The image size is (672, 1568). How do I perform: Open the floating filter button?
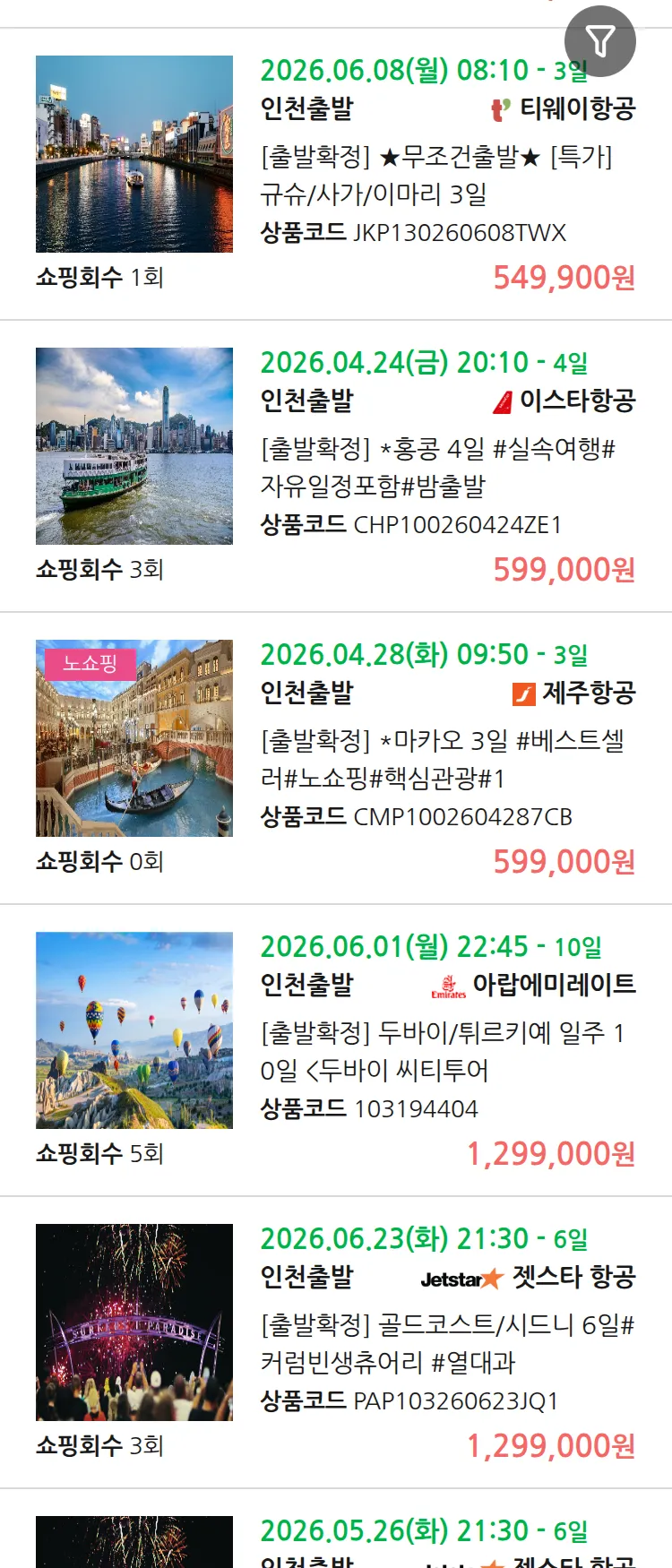click(599, 41)
